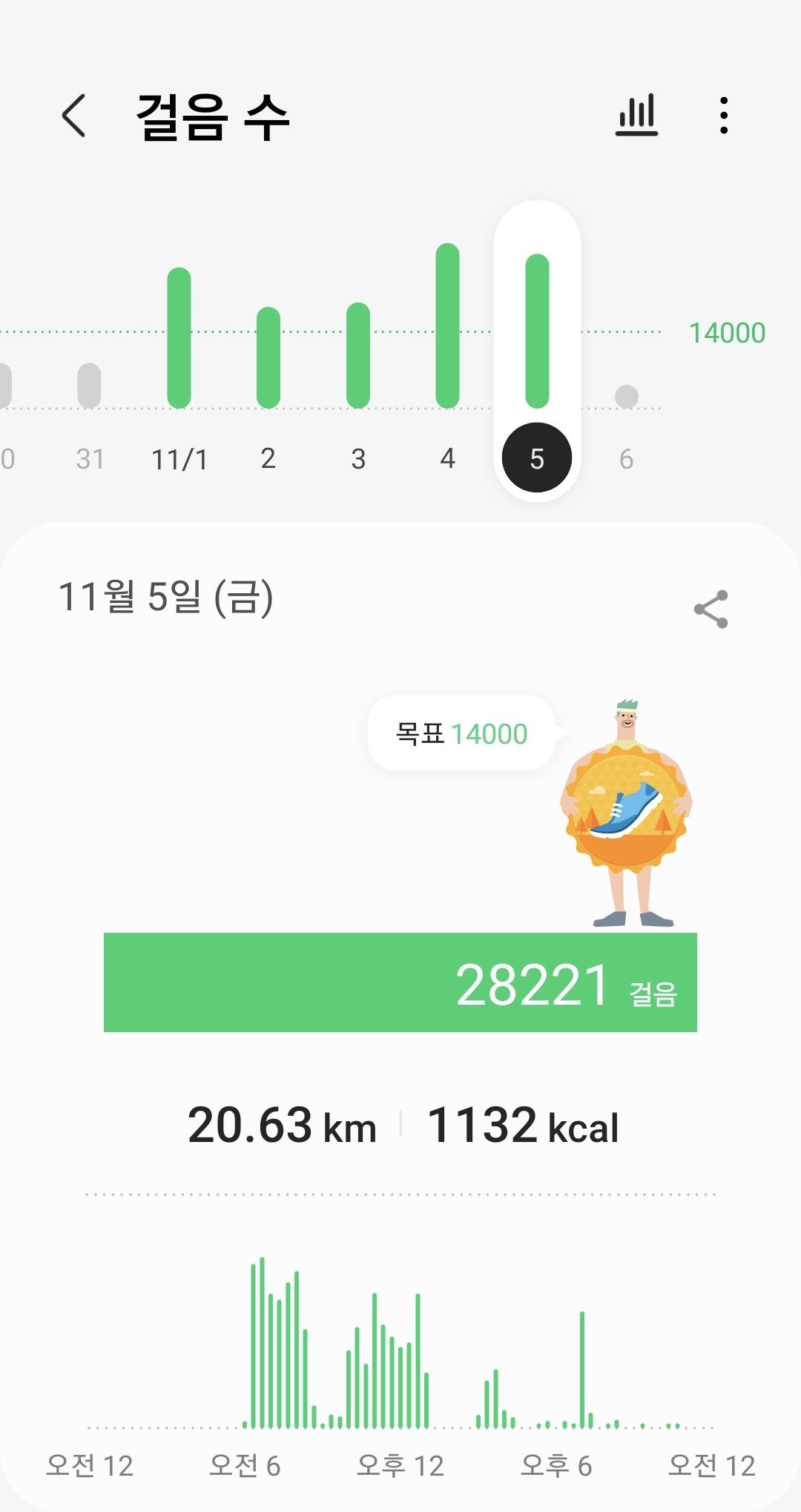
Task: Select day 6 in the step chart
Action: [x=626, y=397]
